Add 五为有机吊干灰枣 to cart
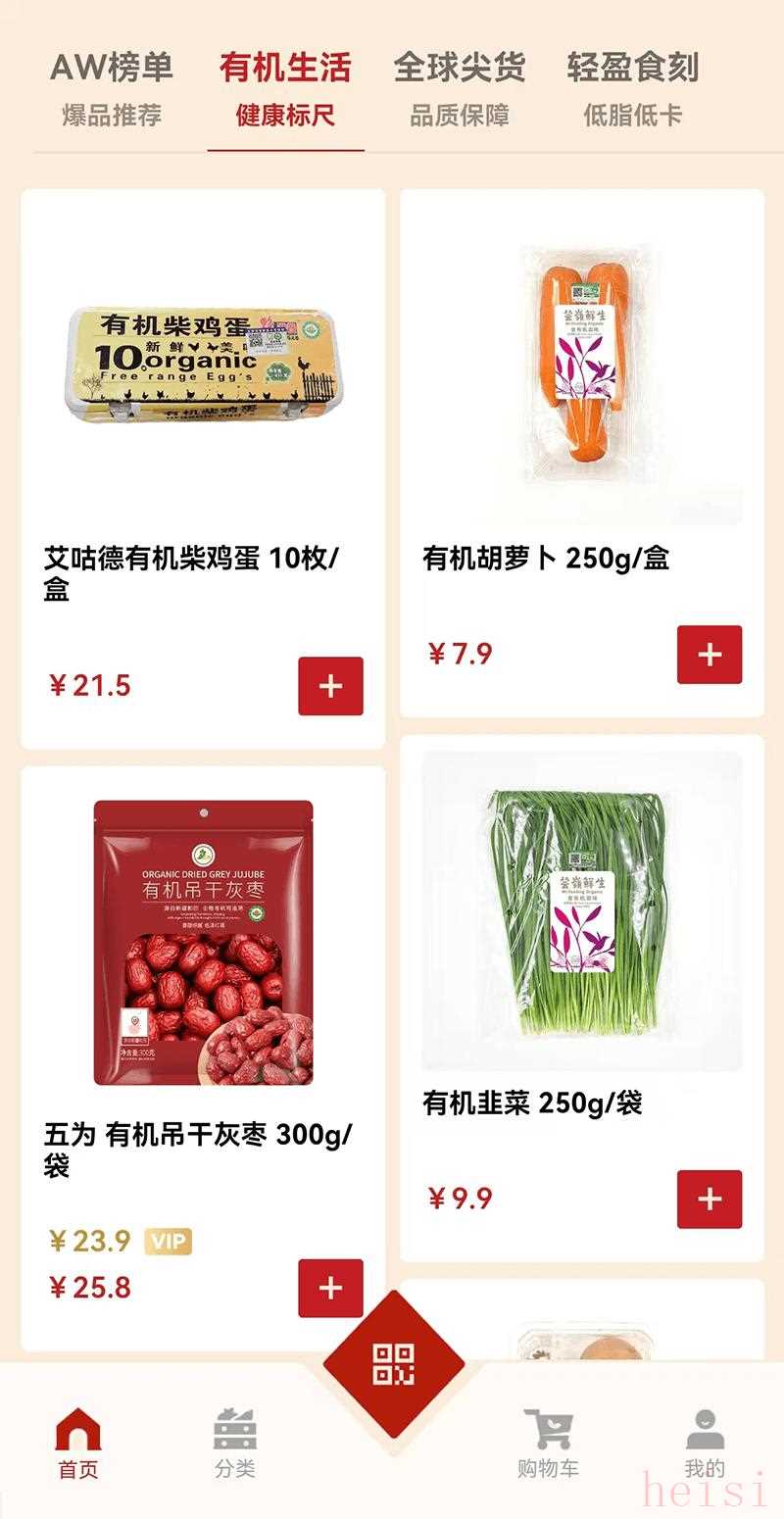This screenshot has height=1519, width=784. 330,1288
